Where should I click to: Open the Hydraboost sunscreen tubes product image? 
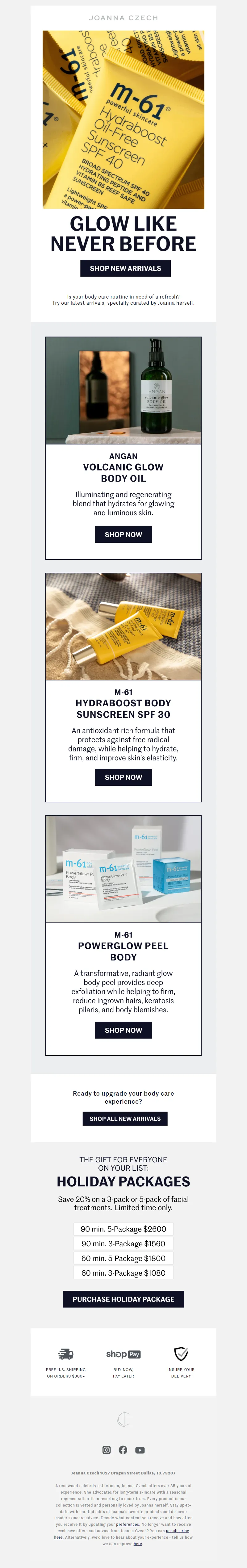tap(124, 626)
